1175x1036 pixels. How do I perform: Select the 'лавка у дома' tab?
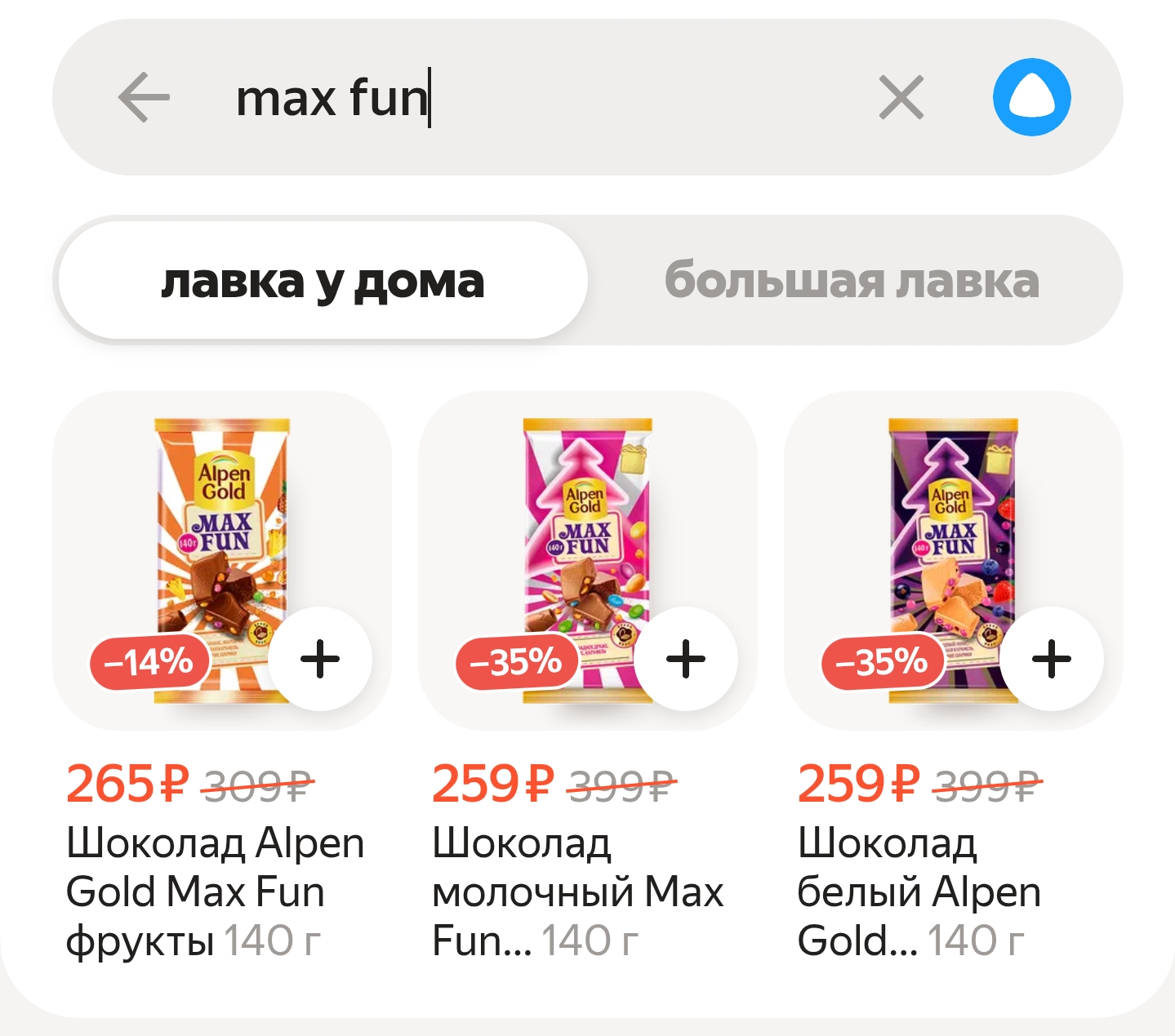pyautogui.click(x=323, y=281)
